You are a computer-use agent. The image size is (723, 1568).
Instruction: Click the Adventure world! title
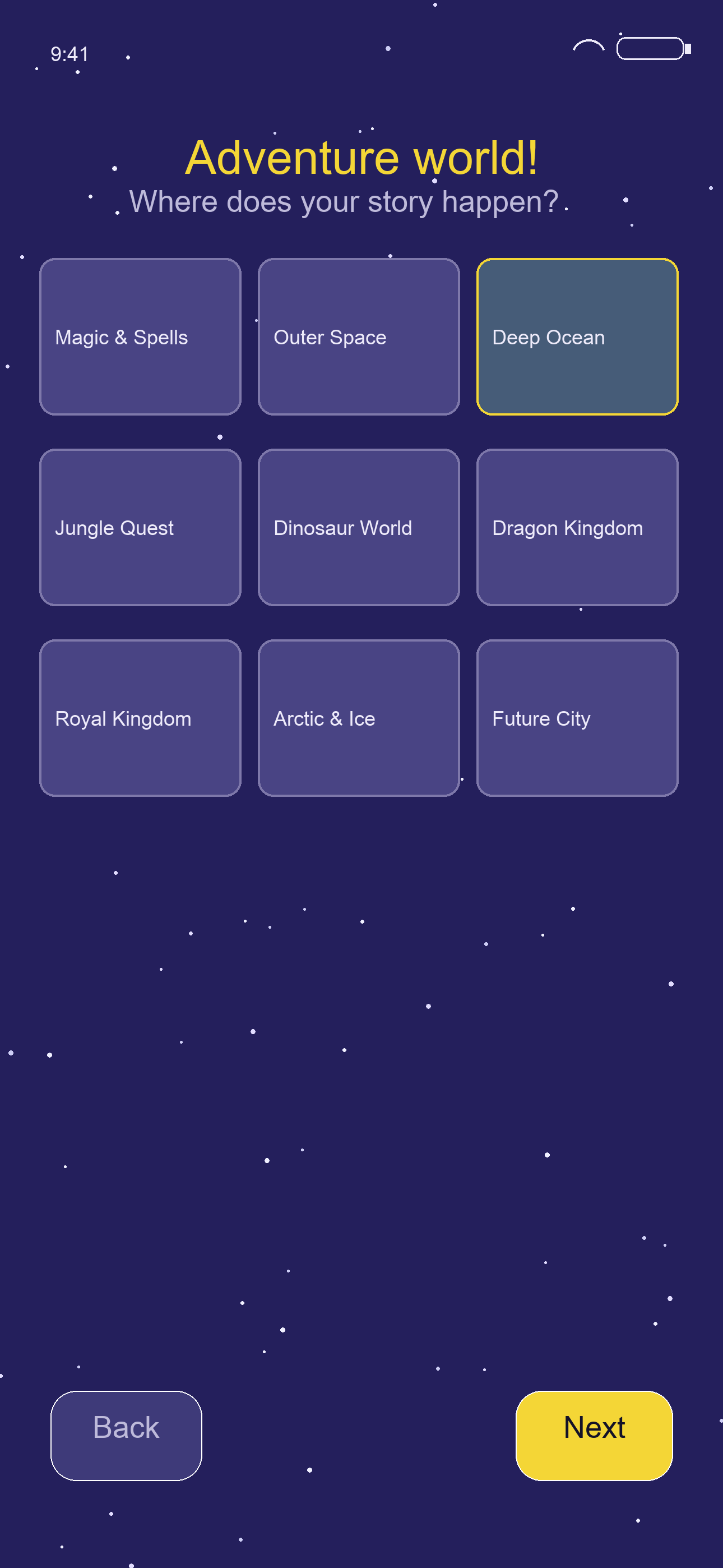coord(361,157)
